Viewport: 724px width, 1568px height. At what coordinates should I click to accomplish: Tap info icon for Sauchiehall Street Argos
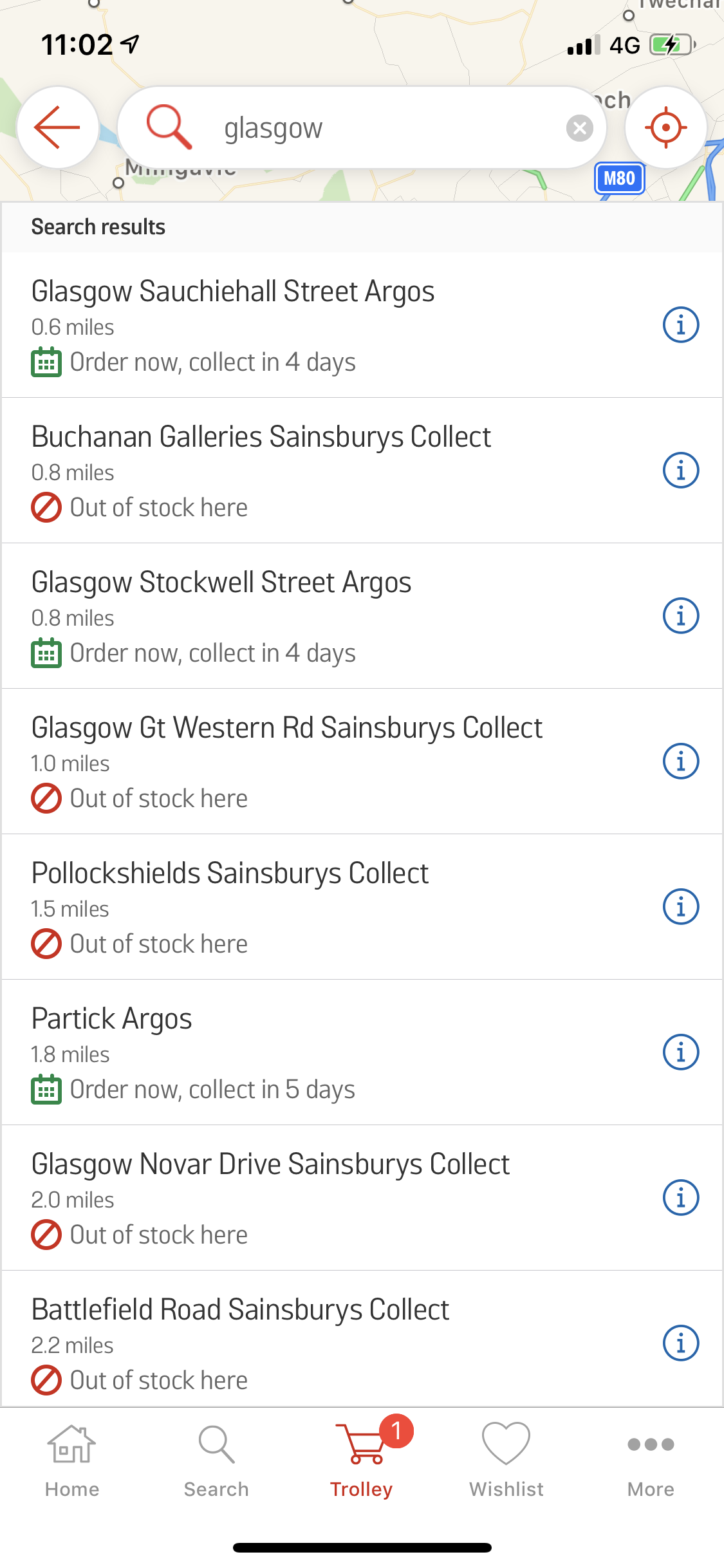(x=680, y=325)
